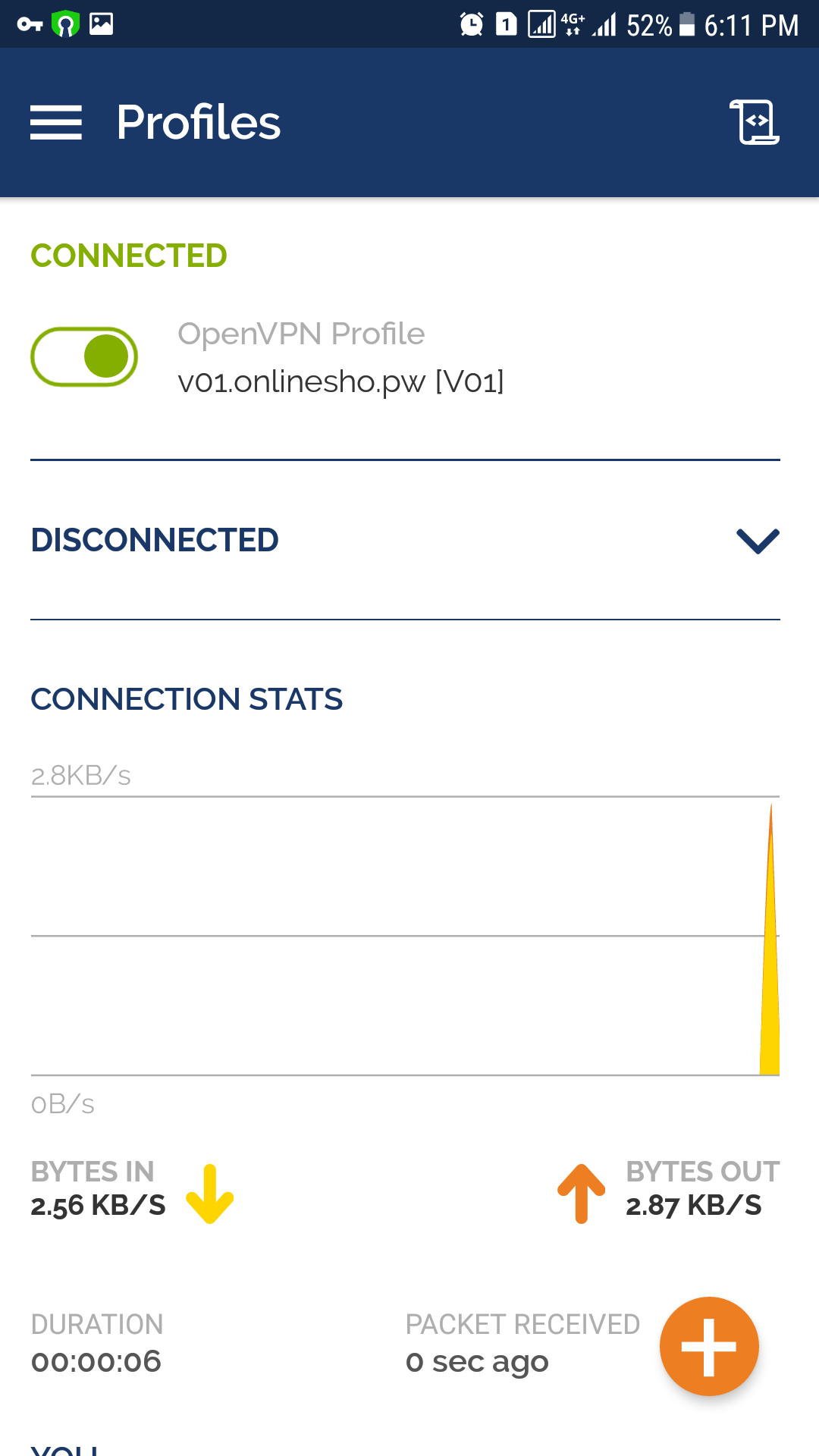
Task: Add a new profile with plus button
Action: [x=709, y=1347]
